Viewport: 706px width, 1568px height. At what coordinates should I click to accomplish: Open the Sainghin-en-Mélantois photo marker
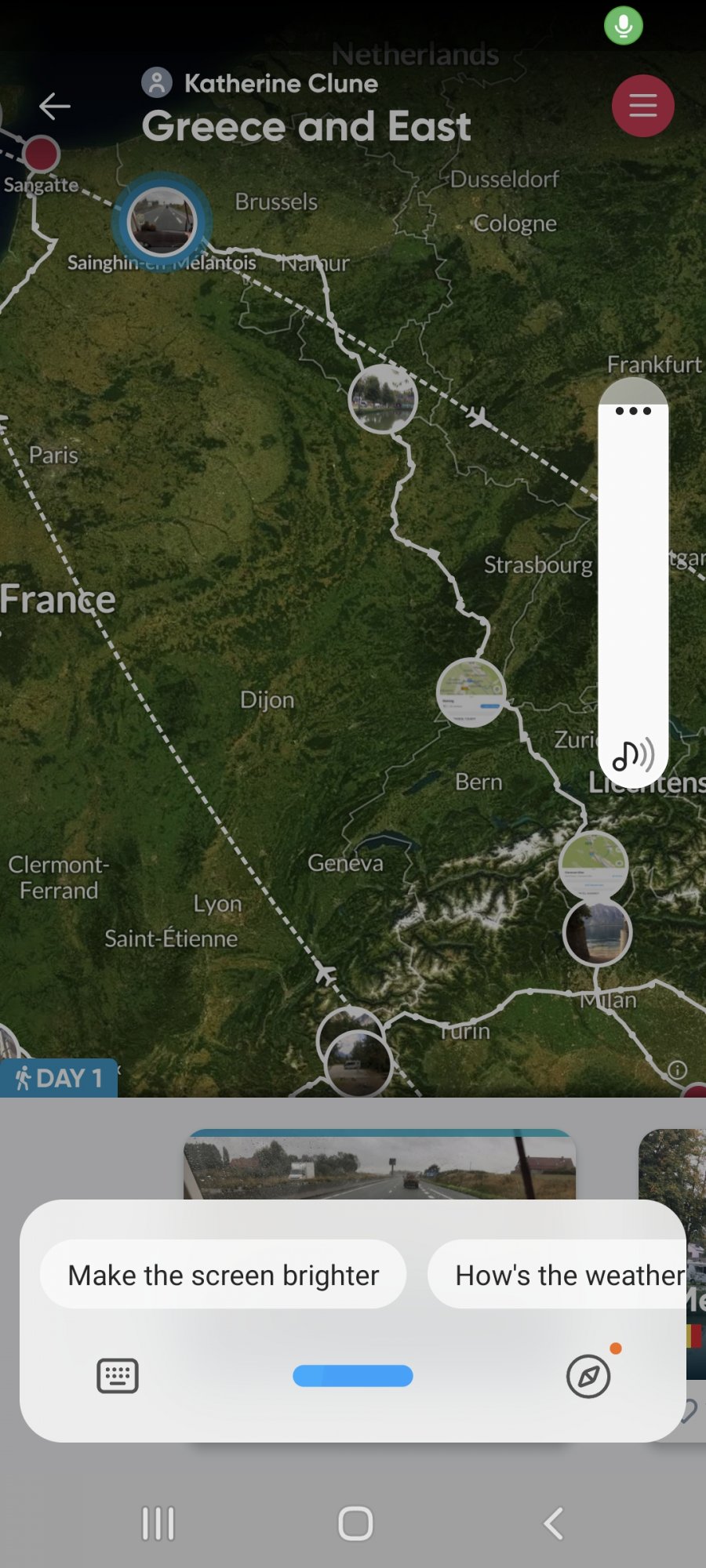click(x=162, y=222)
